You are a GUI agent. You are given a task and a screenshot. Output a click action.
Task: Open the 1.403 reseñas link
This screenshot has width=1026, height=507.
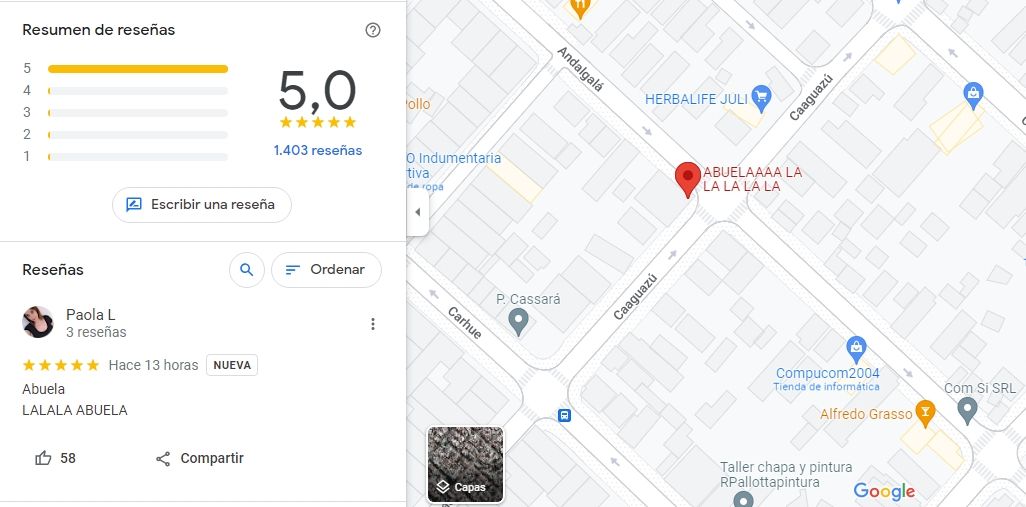[317, 150]
